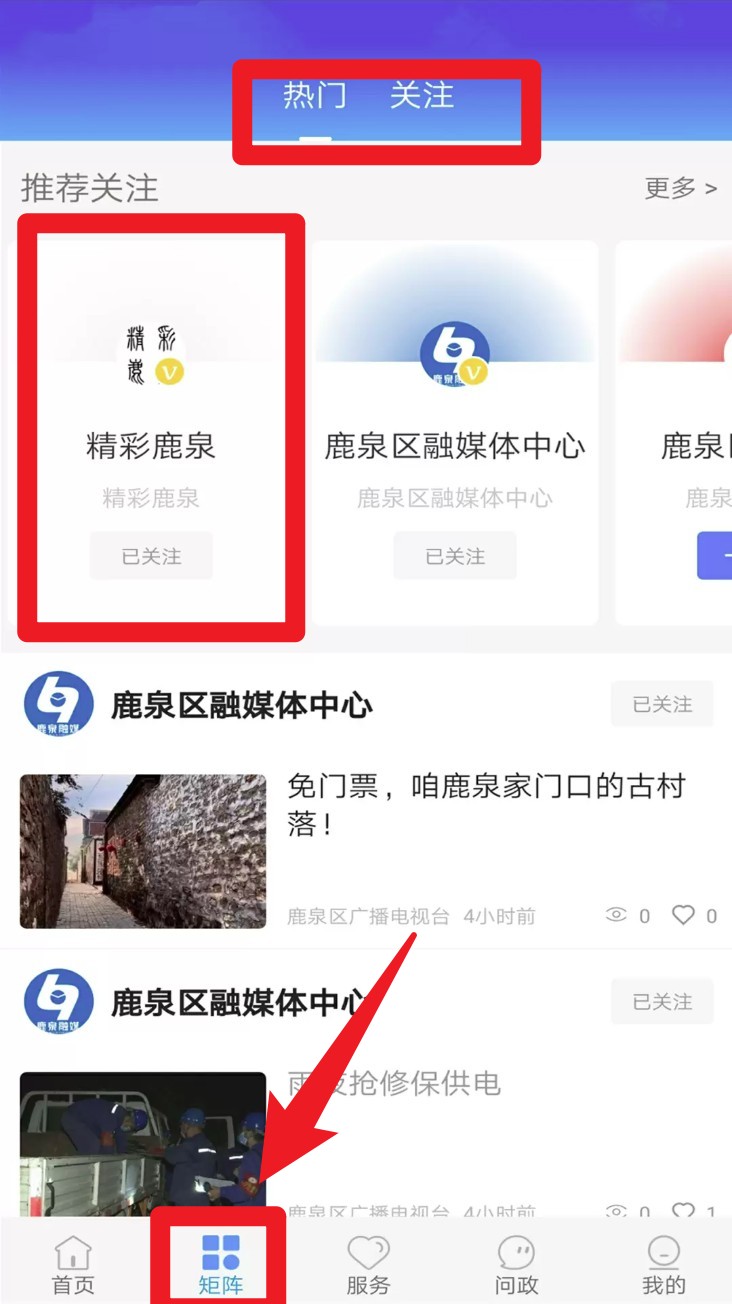Open article 免门票，咱鹿泉家门口的古村落
The width and height of the screenshot is (732, 1304).
[x=486, y=805]
